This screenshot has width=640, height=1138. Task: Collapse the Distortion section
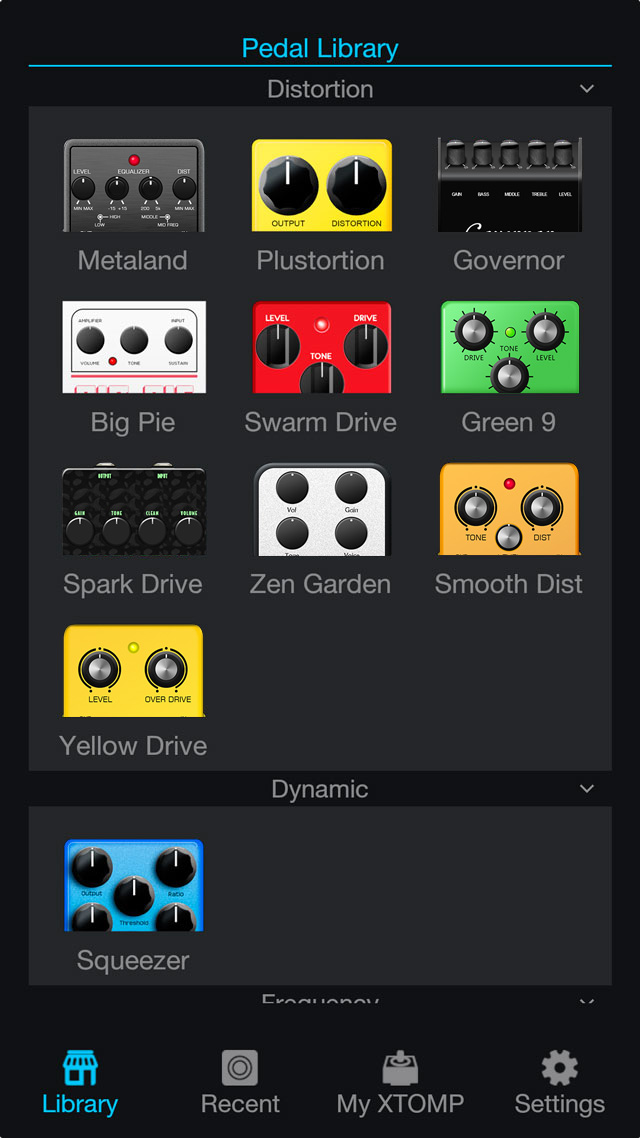(586, 89)
